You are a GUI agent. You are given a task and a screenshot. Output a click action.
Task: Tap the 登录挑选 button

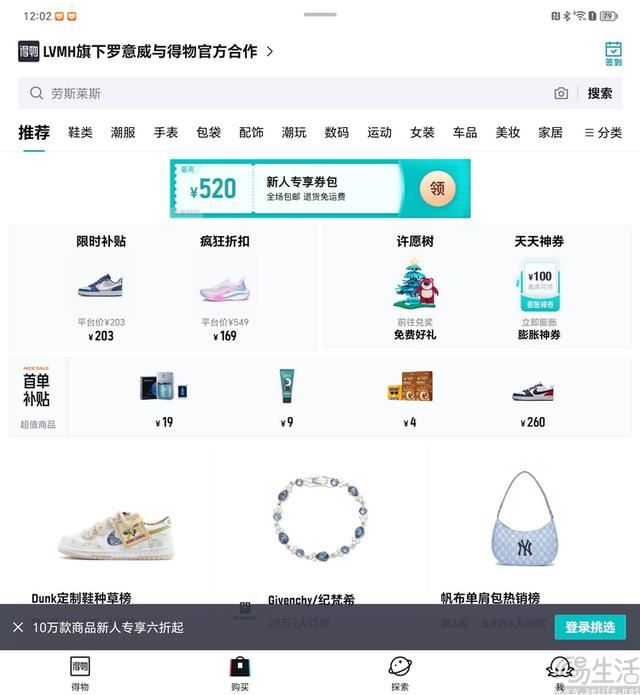pos(590,627)
